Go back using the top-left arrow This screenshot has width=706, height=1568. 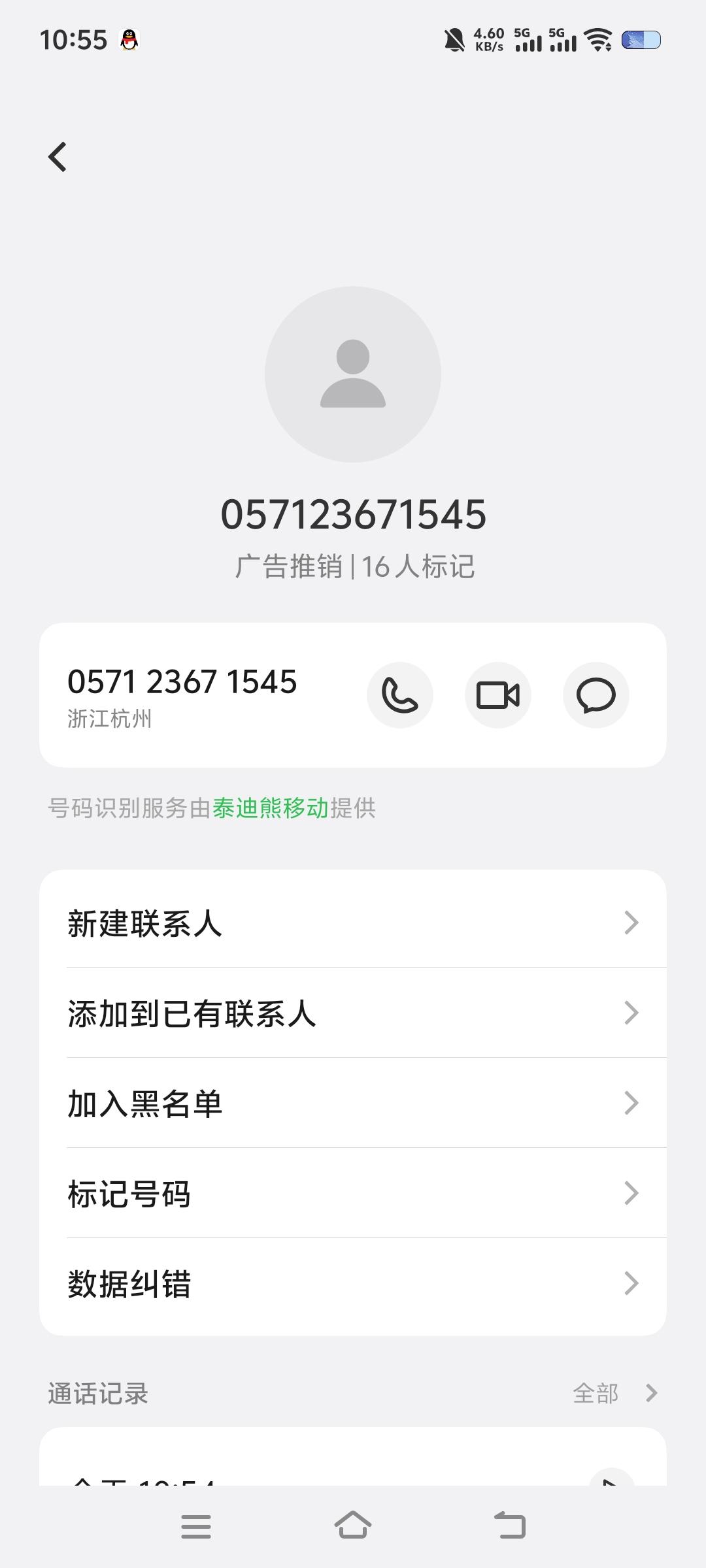[58, 157]
